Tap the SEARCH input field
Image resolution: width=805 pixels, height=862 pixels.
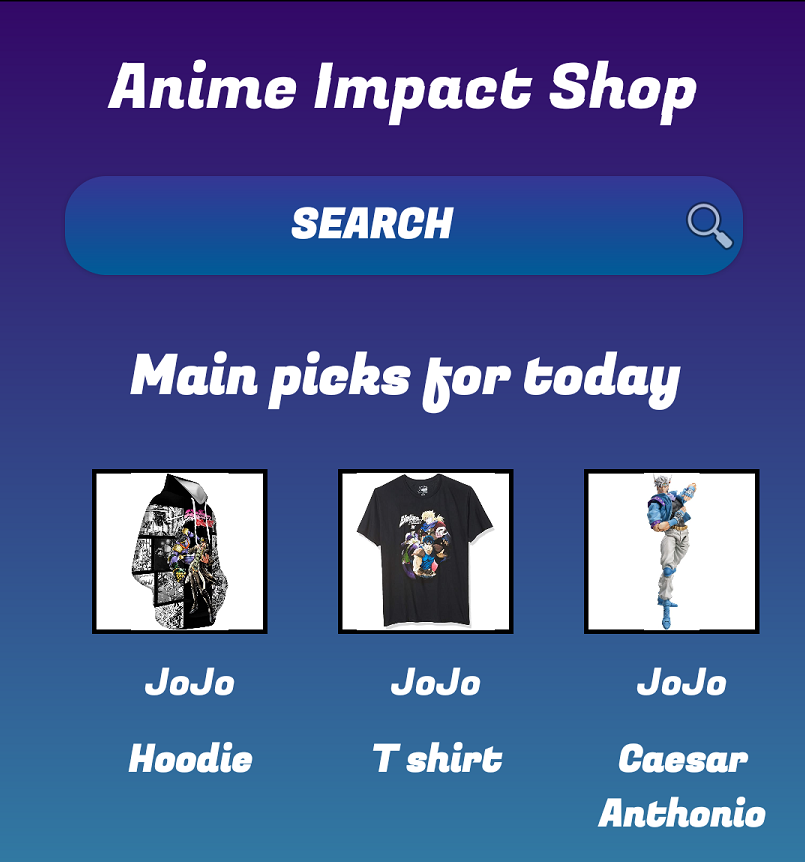click(x=372, y=225)
